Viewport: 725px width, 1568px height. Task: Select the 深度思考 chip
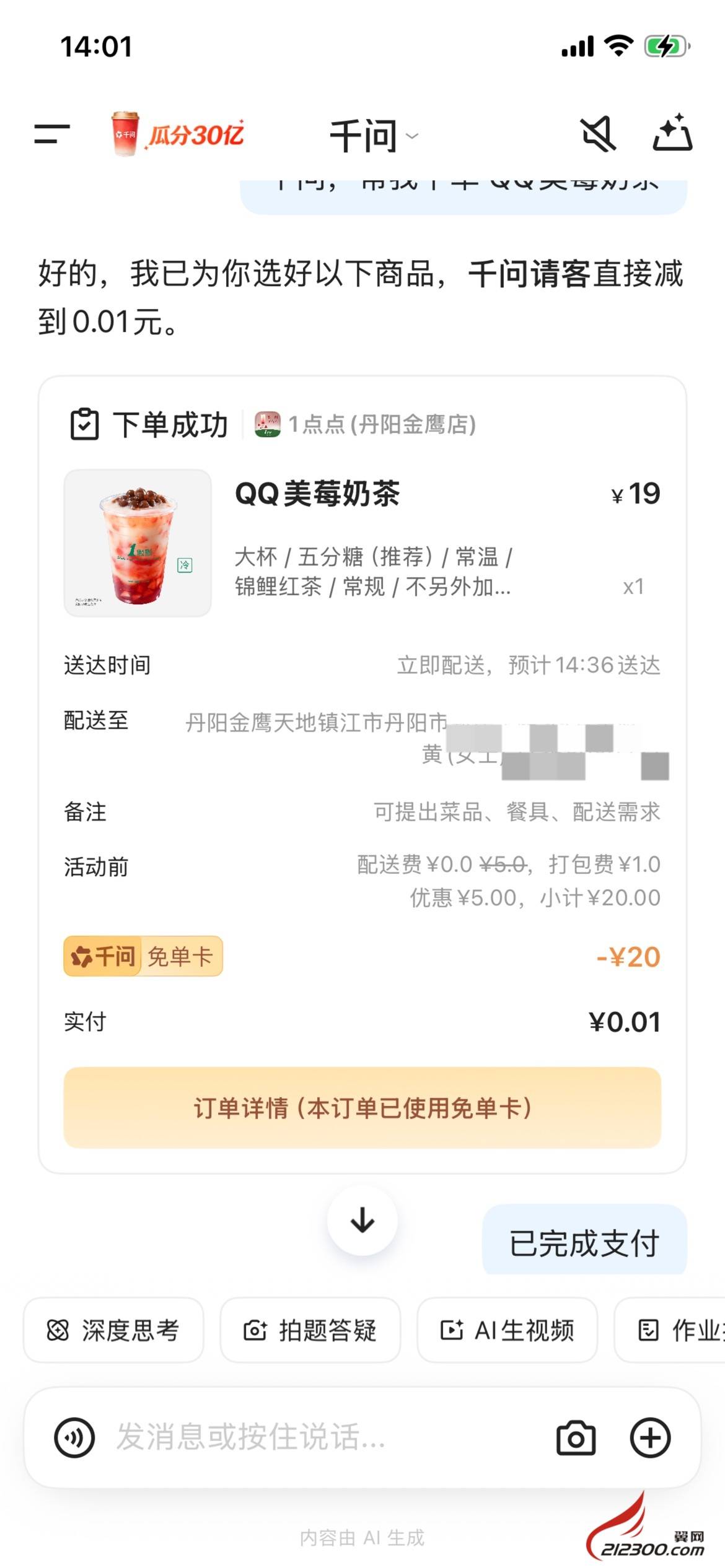(113, 1330)
